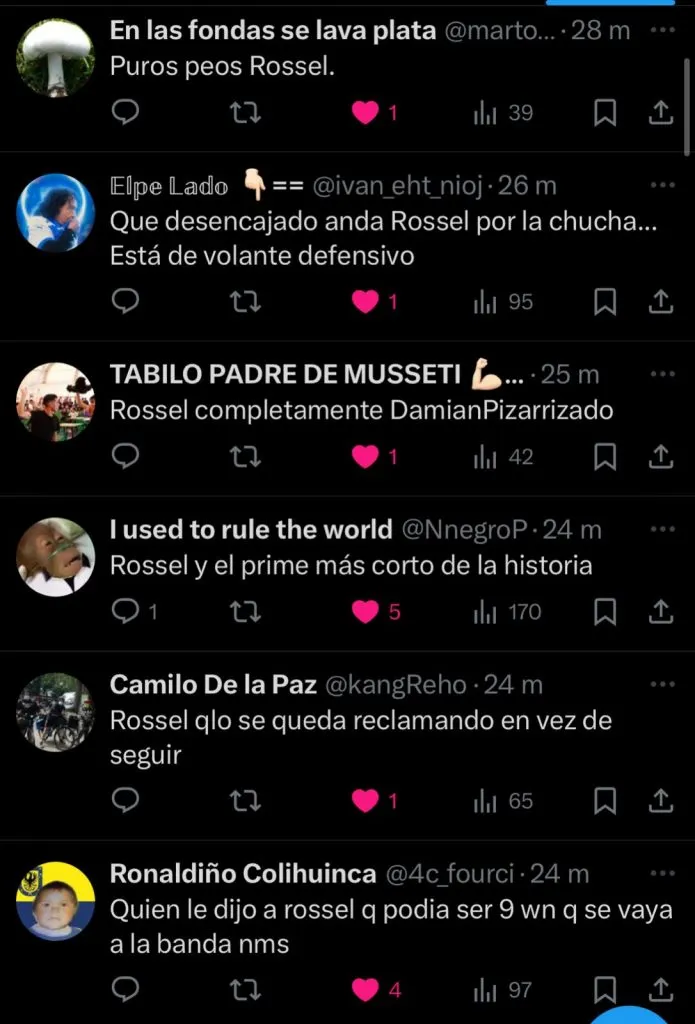The height and width of the screenshot is (1024, 695).
Task: Open Camilo De la Paz's profile picture
Action: (x=55, y=712)
